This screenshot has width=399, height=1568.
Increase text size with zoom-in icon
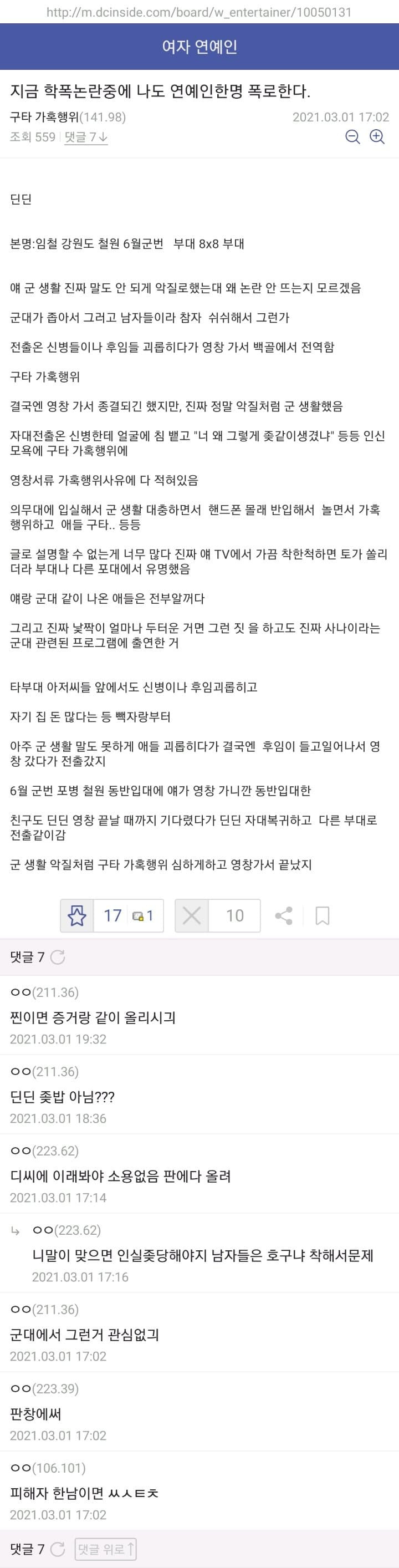[x=377, y=137]
